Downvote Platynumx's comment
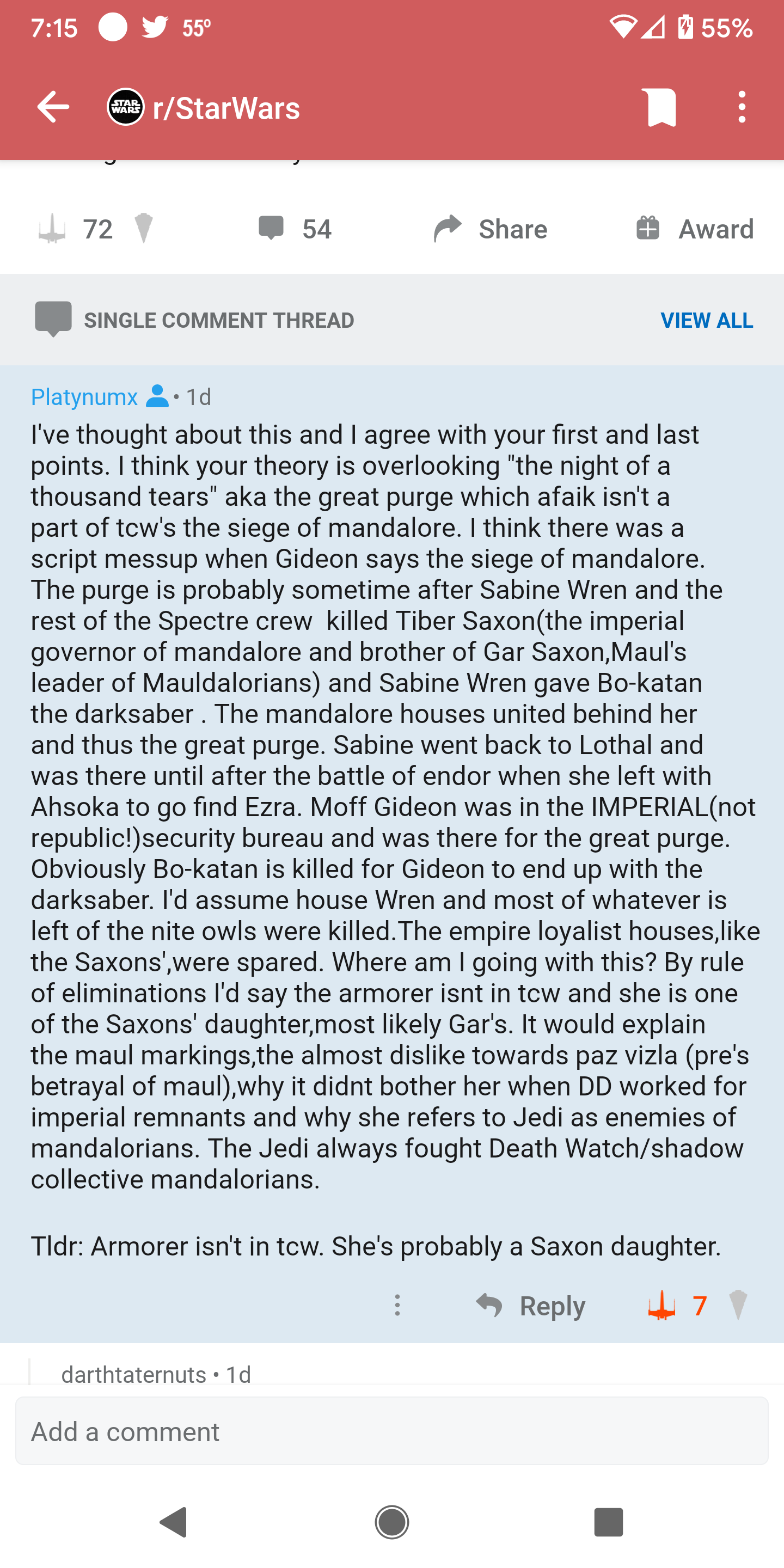Image resolution: width=784 pixels, height=1568 pixels. [x=738, y=1305]
